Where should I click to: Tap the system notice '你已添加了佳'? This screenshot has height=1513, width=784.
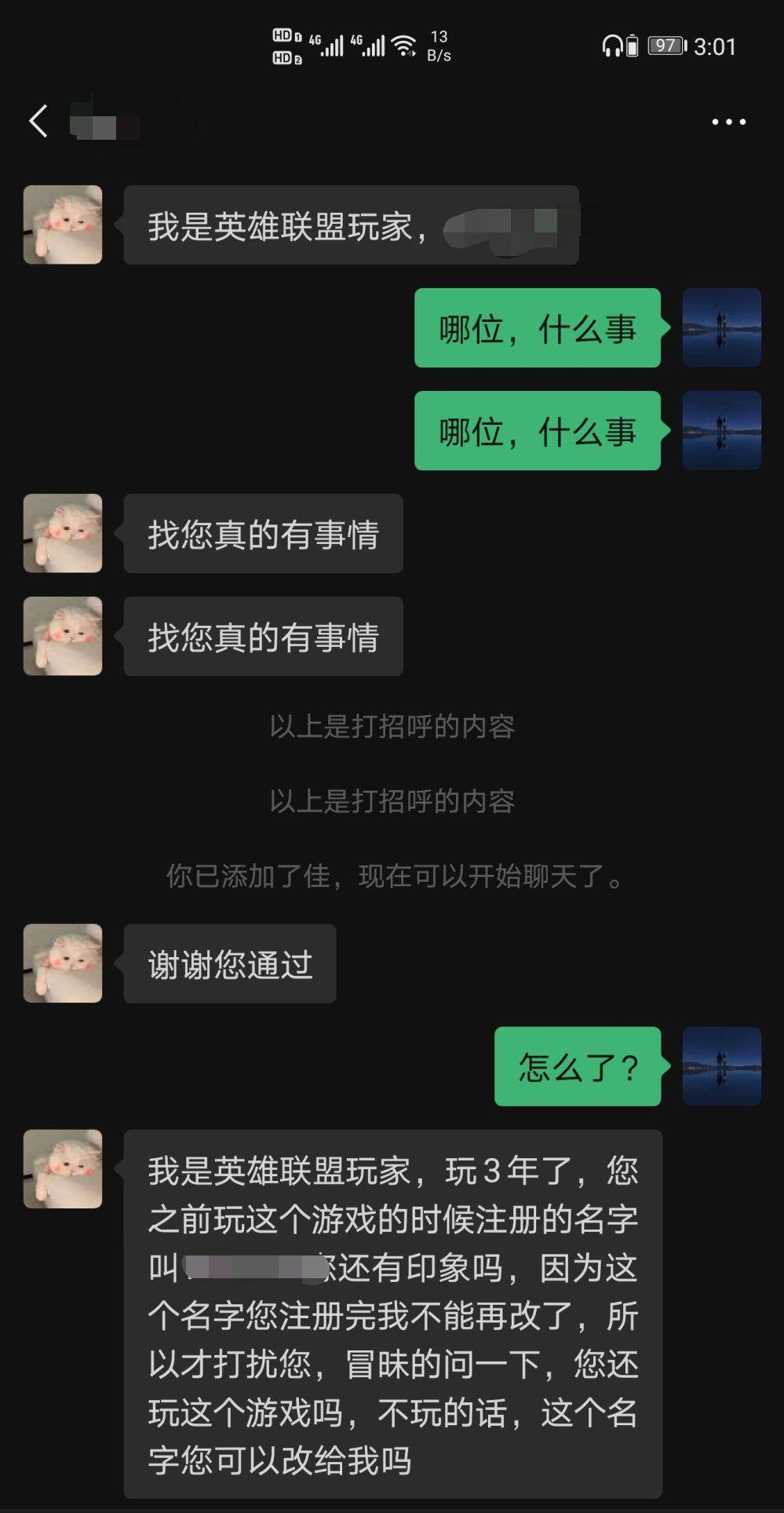coord(392,879)
